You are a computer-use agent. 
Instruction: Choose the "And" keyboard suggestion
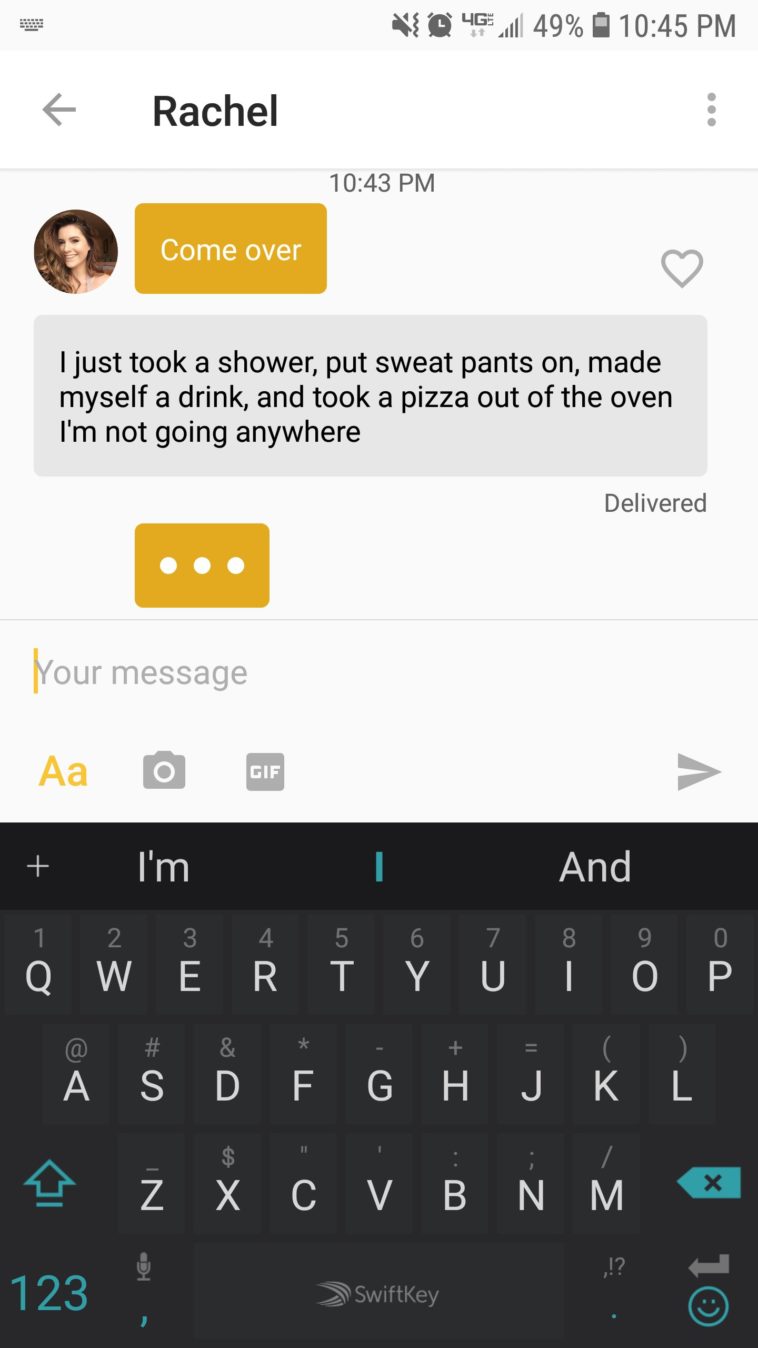595,867
